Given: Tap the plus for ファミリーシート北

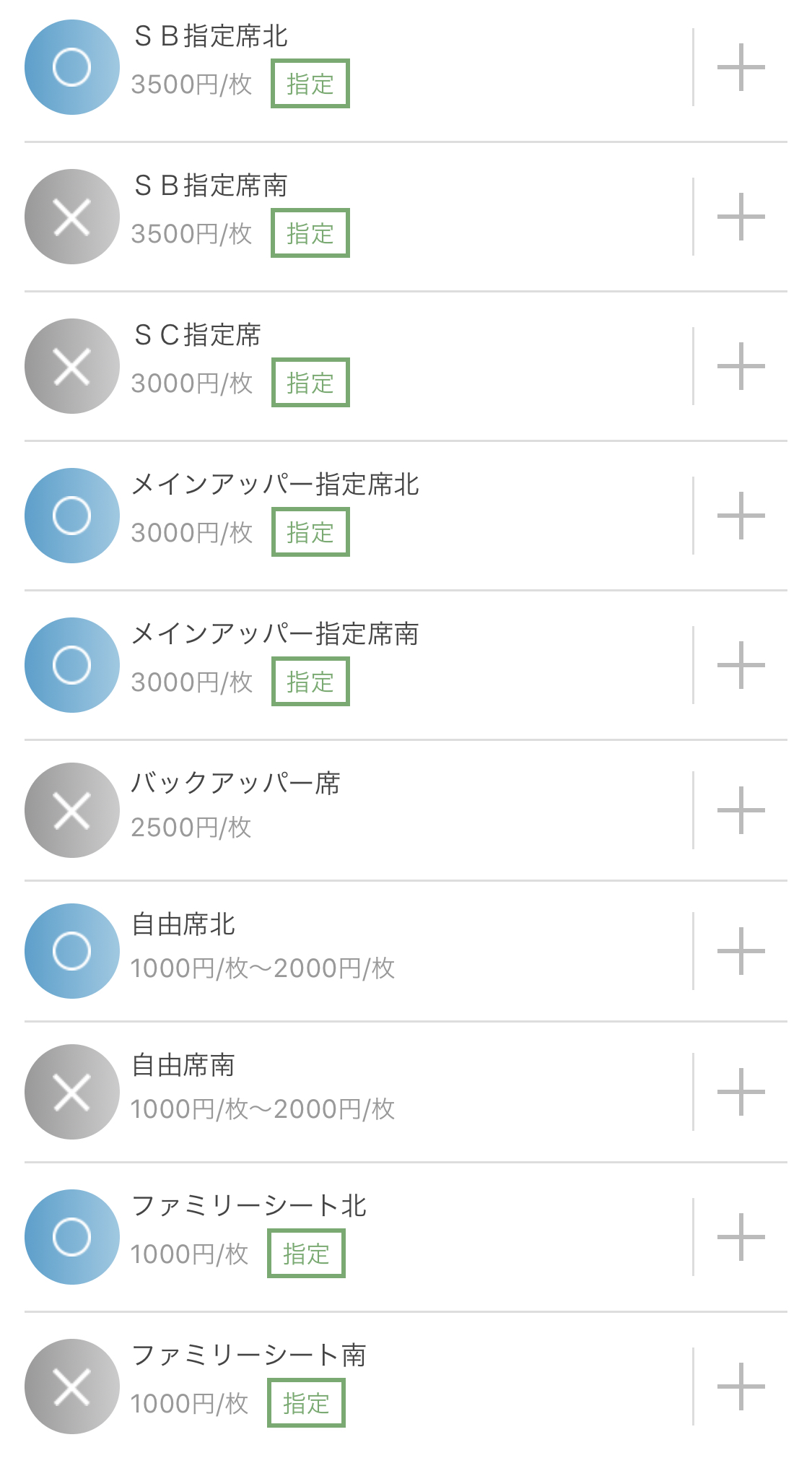Looking at the screenshot, I should [741, 1237].
